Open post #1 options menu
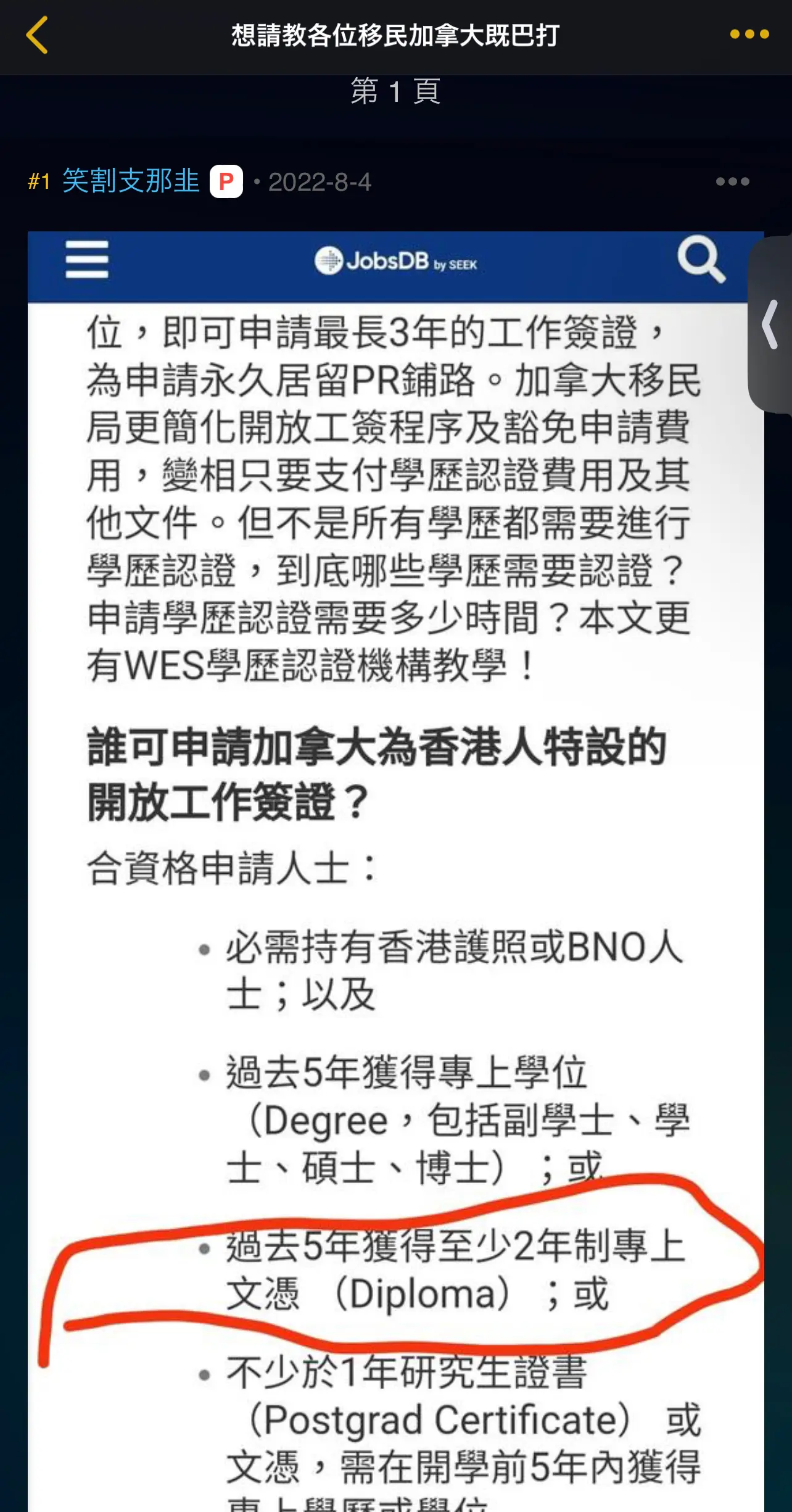 (732, 181)
